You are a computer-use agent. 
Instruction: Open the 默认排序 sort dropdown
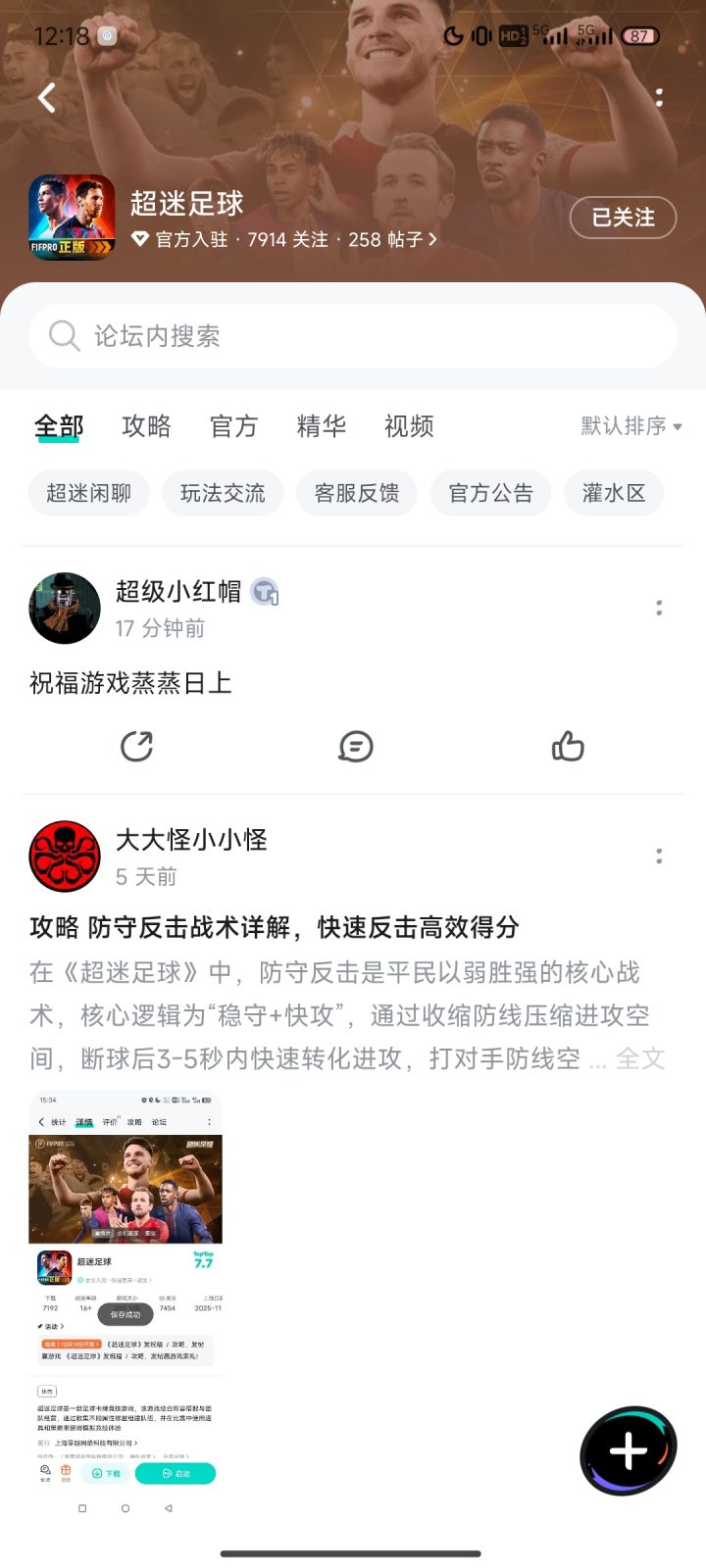point(631,426)
